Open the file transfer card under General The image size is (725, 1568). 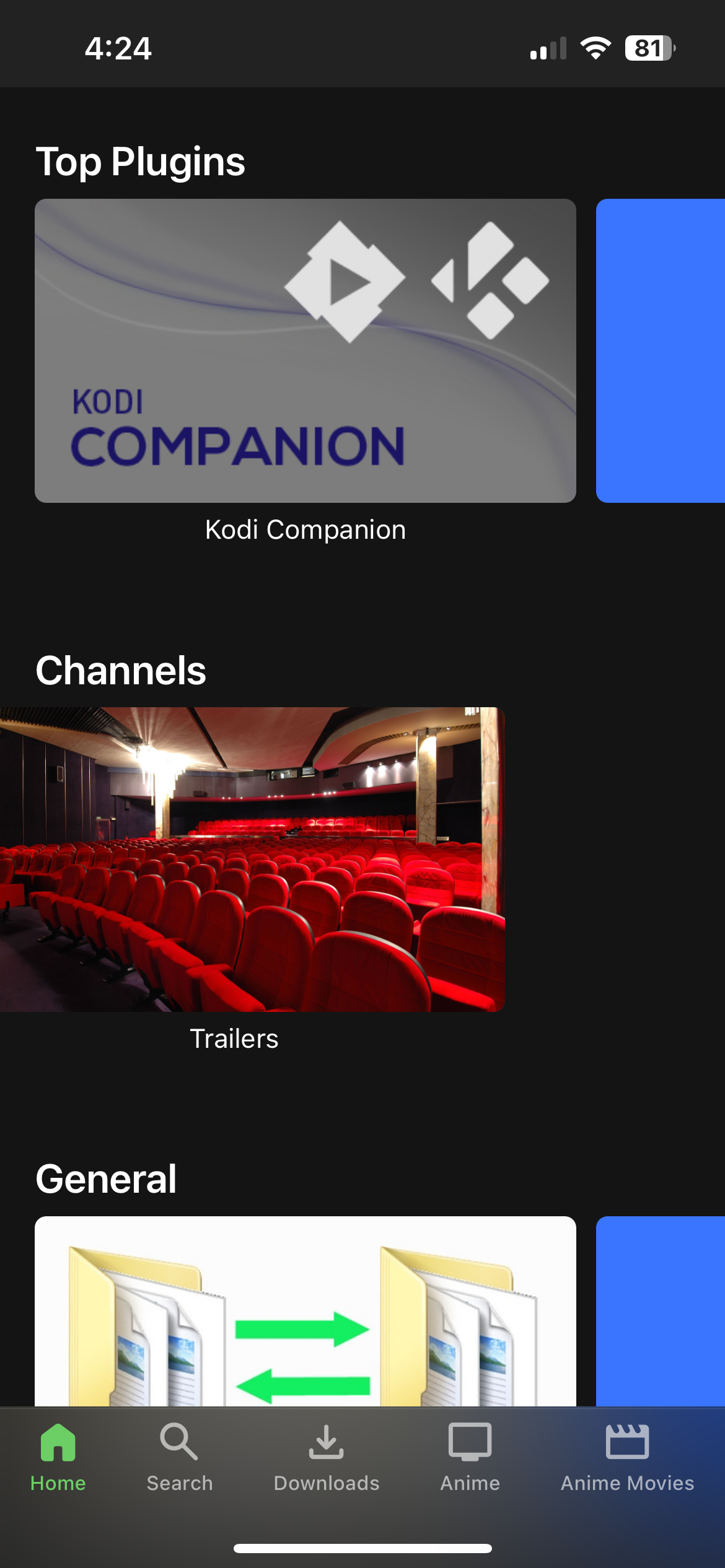pos(305,1310)
